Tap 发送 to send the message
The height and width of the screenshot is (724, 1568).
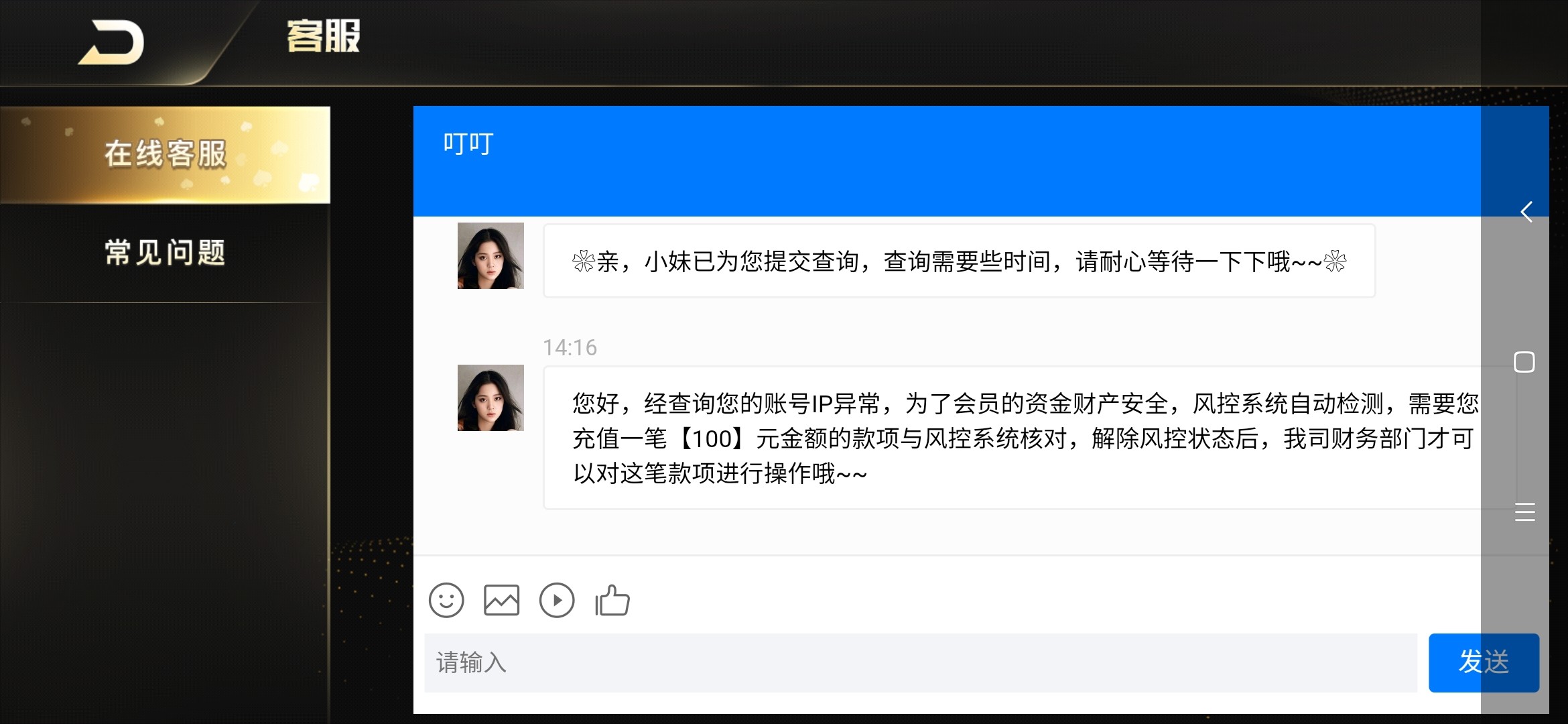click(x=1483, y=662)
